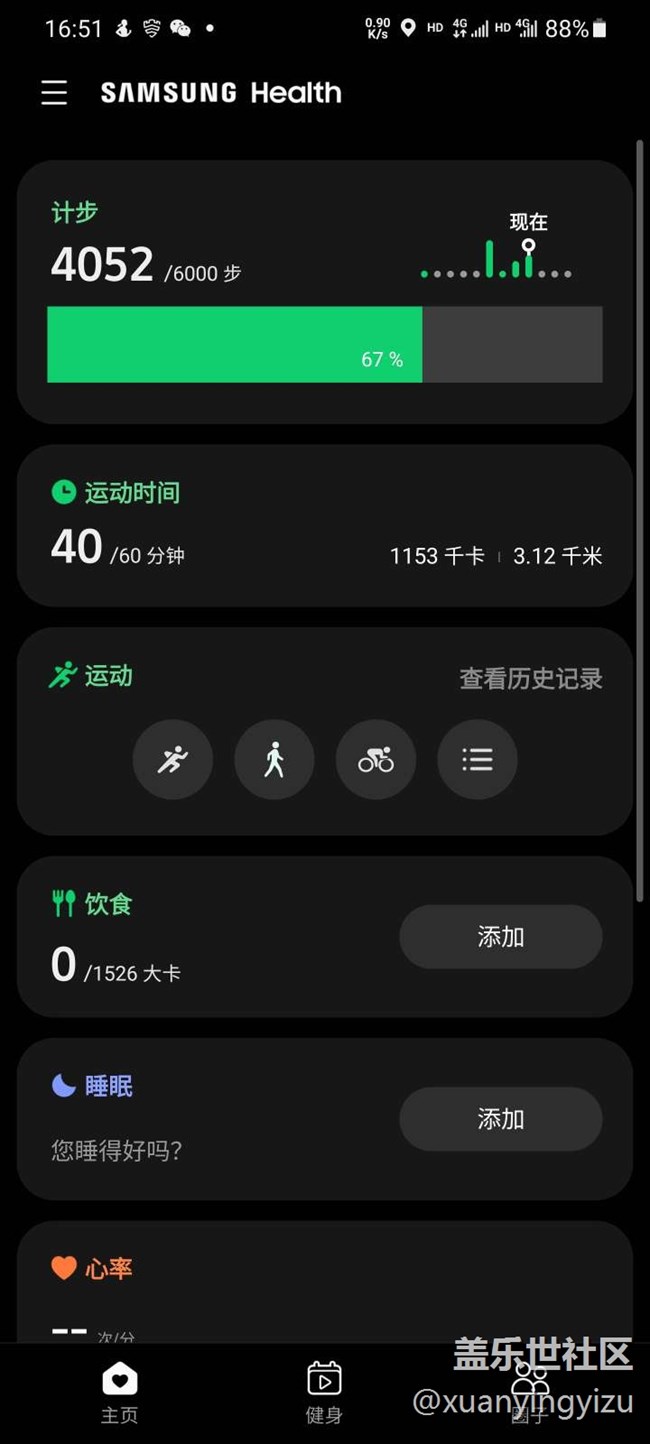Switch to the 健身 fitness tab
Viewport: 650px width, 1444px height.
point(324,1392)
